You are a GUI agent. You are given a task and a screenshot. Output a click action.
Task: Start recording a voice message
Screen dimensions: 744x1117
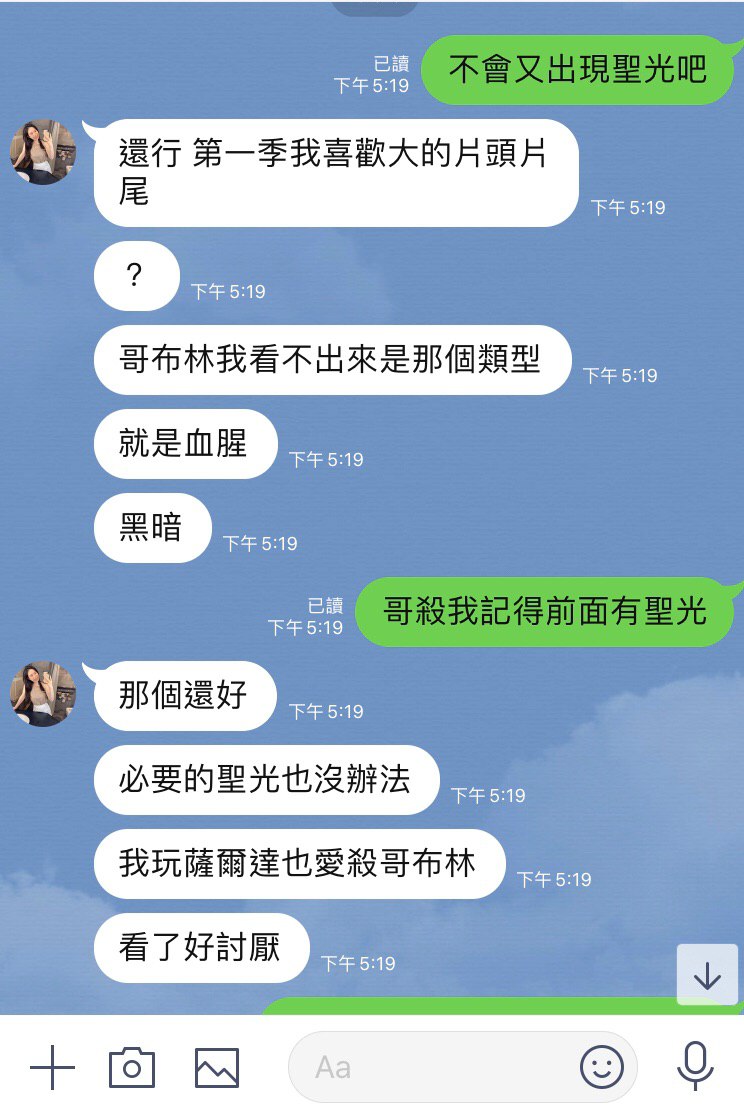click(694, 1066)
